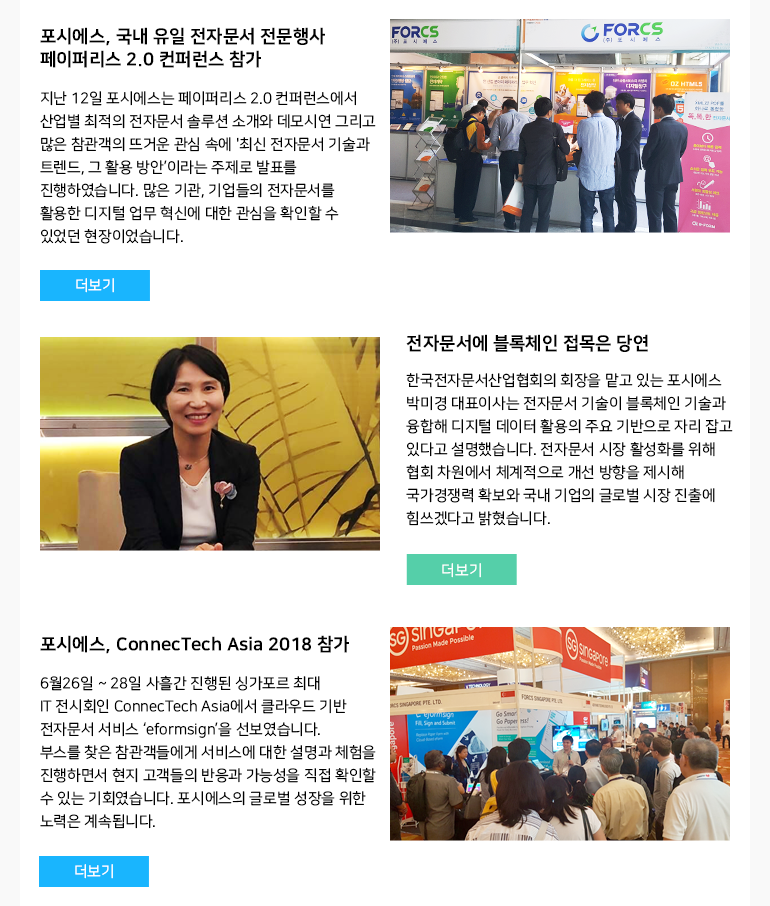Open 더보기 for the 페이퍼리스 2.0 컨퍼런스 article
Image resolution: width=770 pixels, height=906 pixels.
95,285
